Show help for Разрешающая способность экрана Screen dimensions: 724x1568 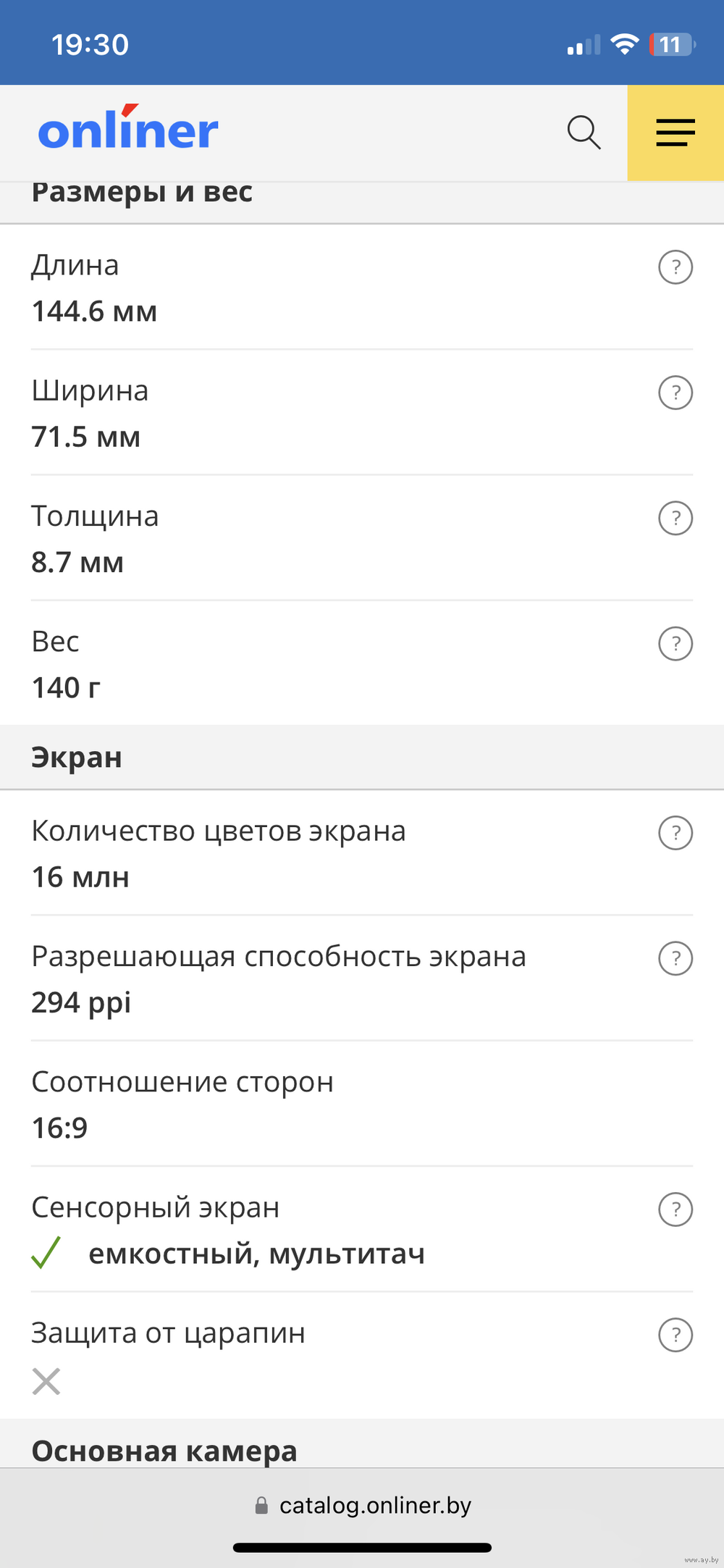(x=675, y=958)
